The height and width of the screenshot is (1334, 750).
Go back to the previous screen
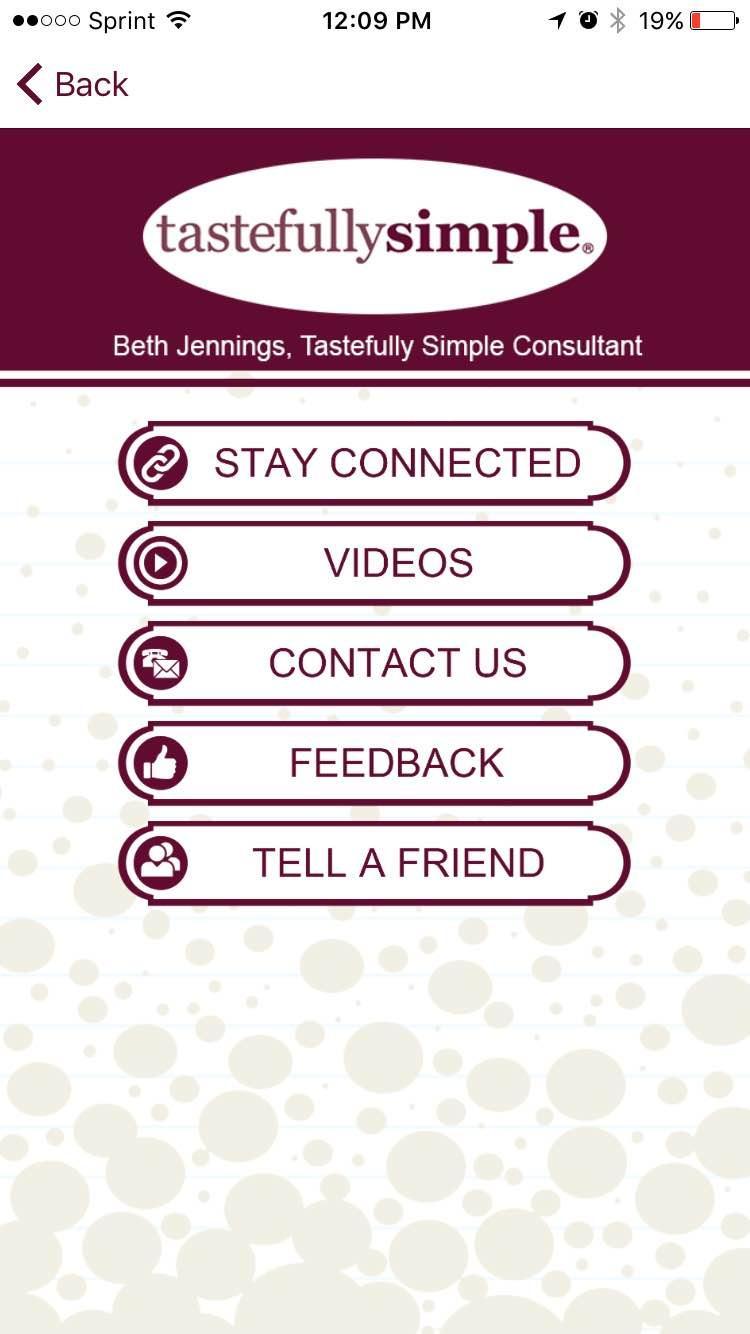[73, 85]
